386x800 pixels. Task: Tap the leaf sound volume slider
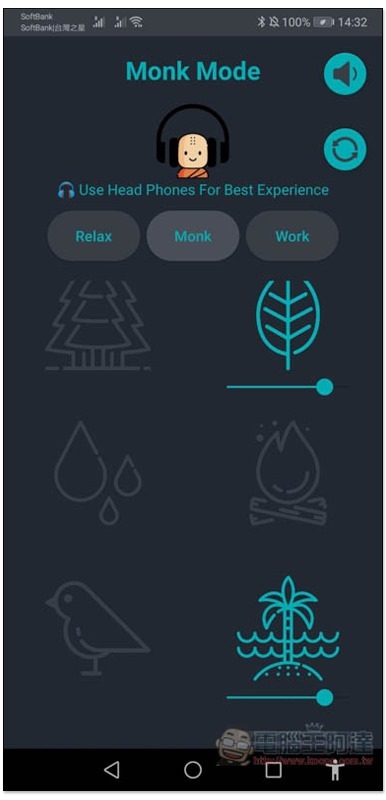tap(287, 387)
